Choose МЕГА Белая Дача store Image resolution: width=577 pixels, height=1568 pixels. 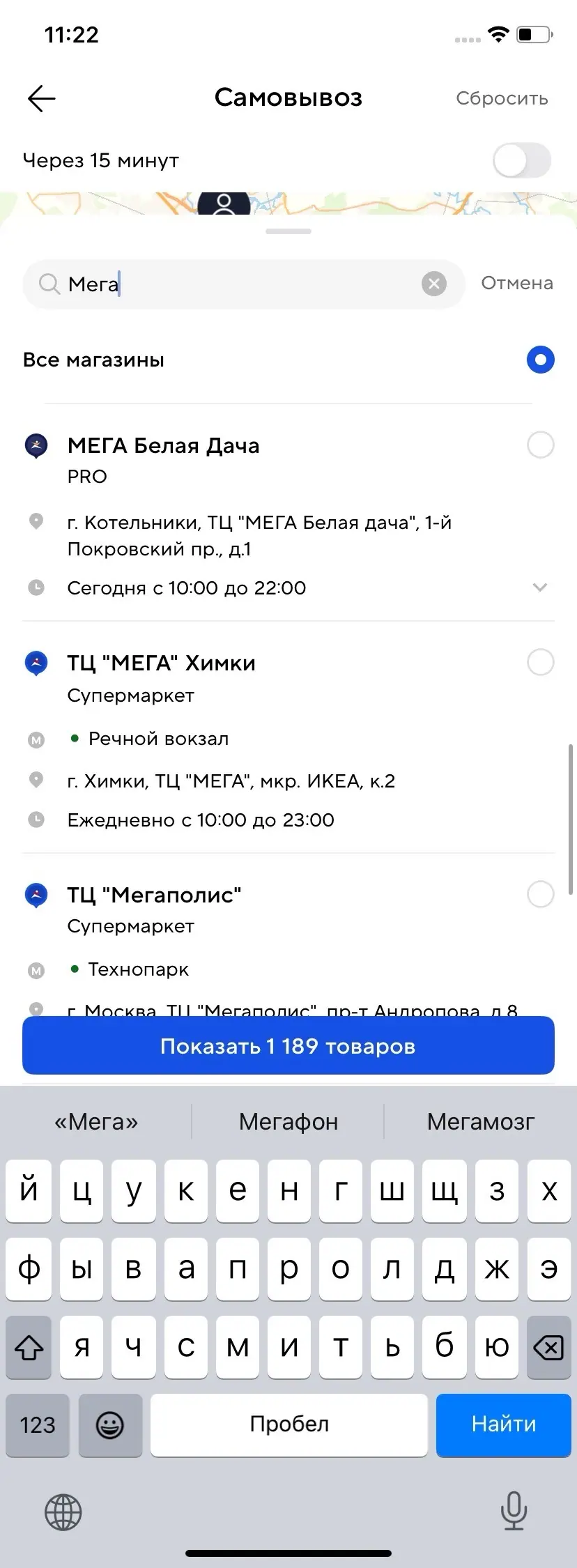coord(540,445)
